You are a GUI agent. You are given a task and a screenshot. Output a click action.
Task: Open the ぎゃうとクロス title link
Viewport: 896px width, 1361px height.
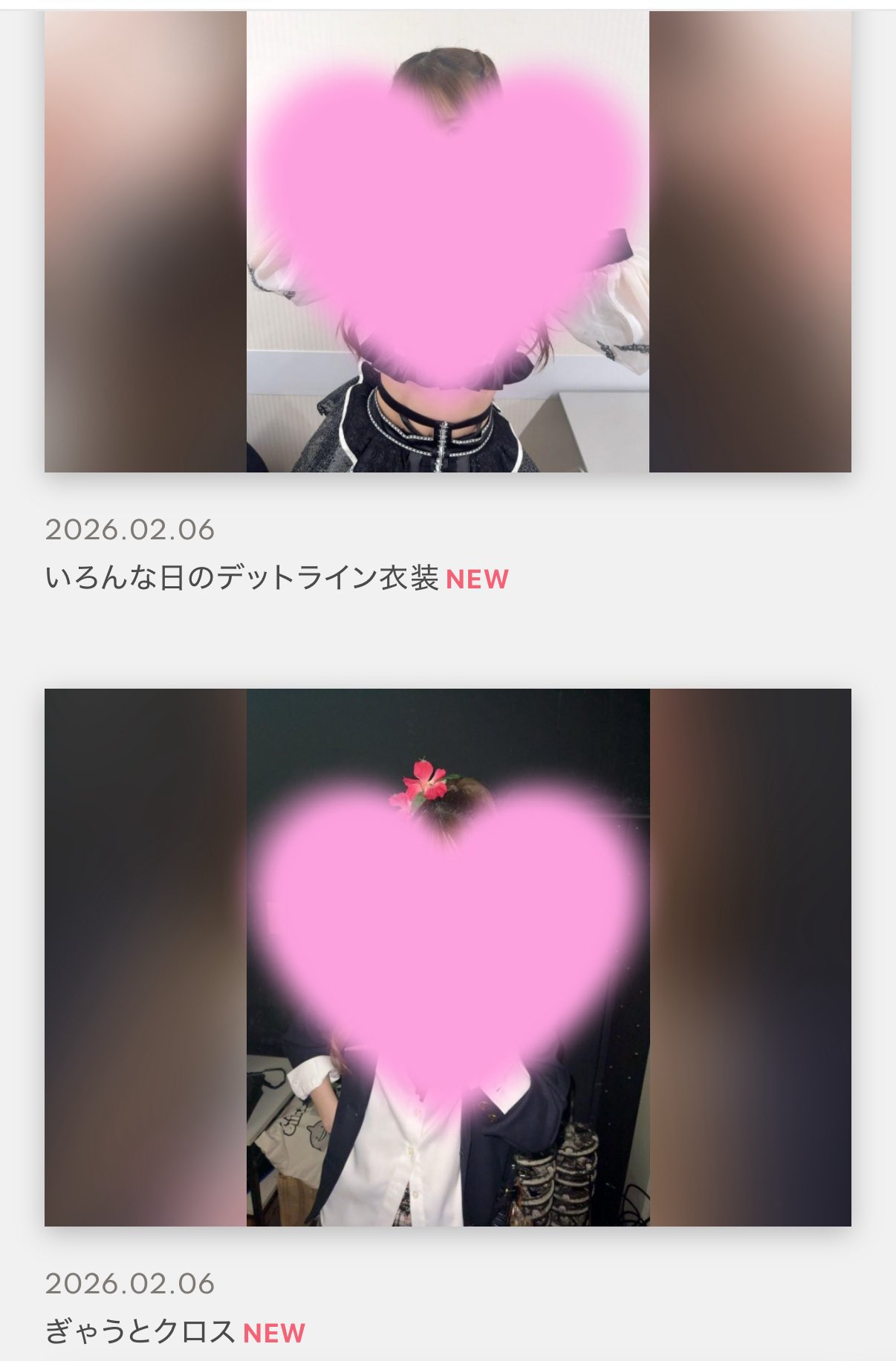[140, 1332]
